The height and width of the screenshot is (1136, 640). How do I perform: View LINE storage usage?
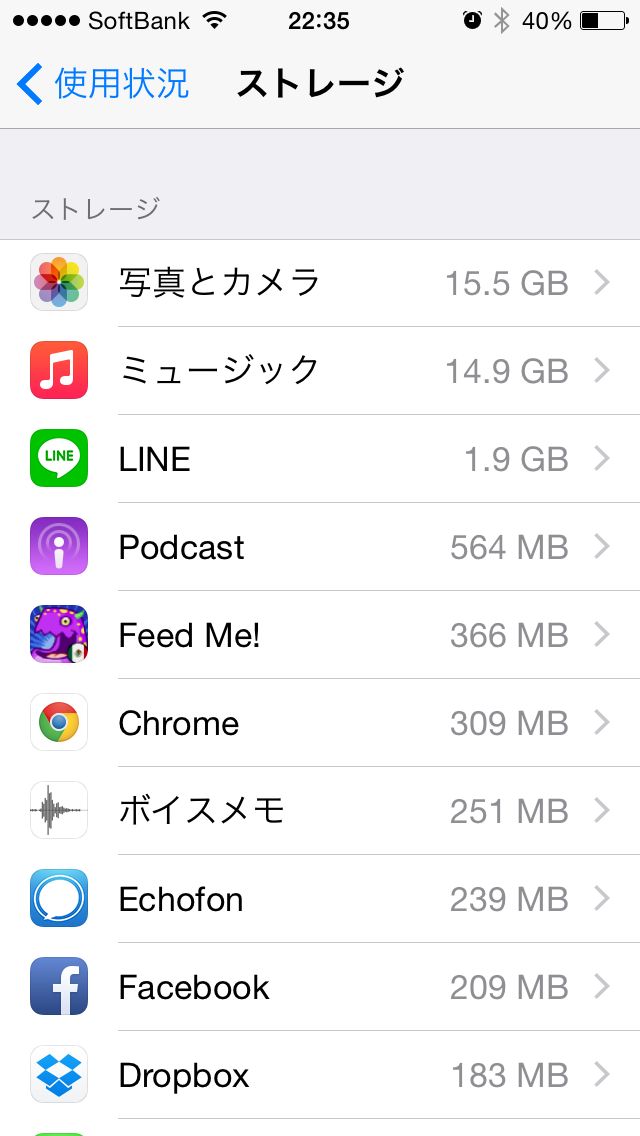point(320,459)
